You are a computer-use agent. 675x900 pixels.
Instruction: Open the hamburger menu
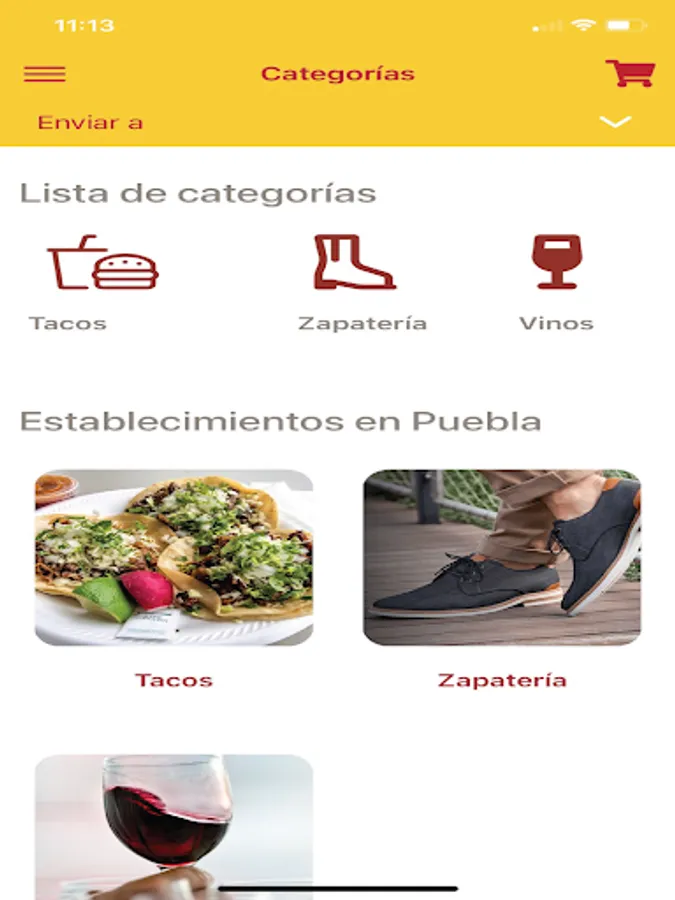pyautogui.click(x=45, y=74)
